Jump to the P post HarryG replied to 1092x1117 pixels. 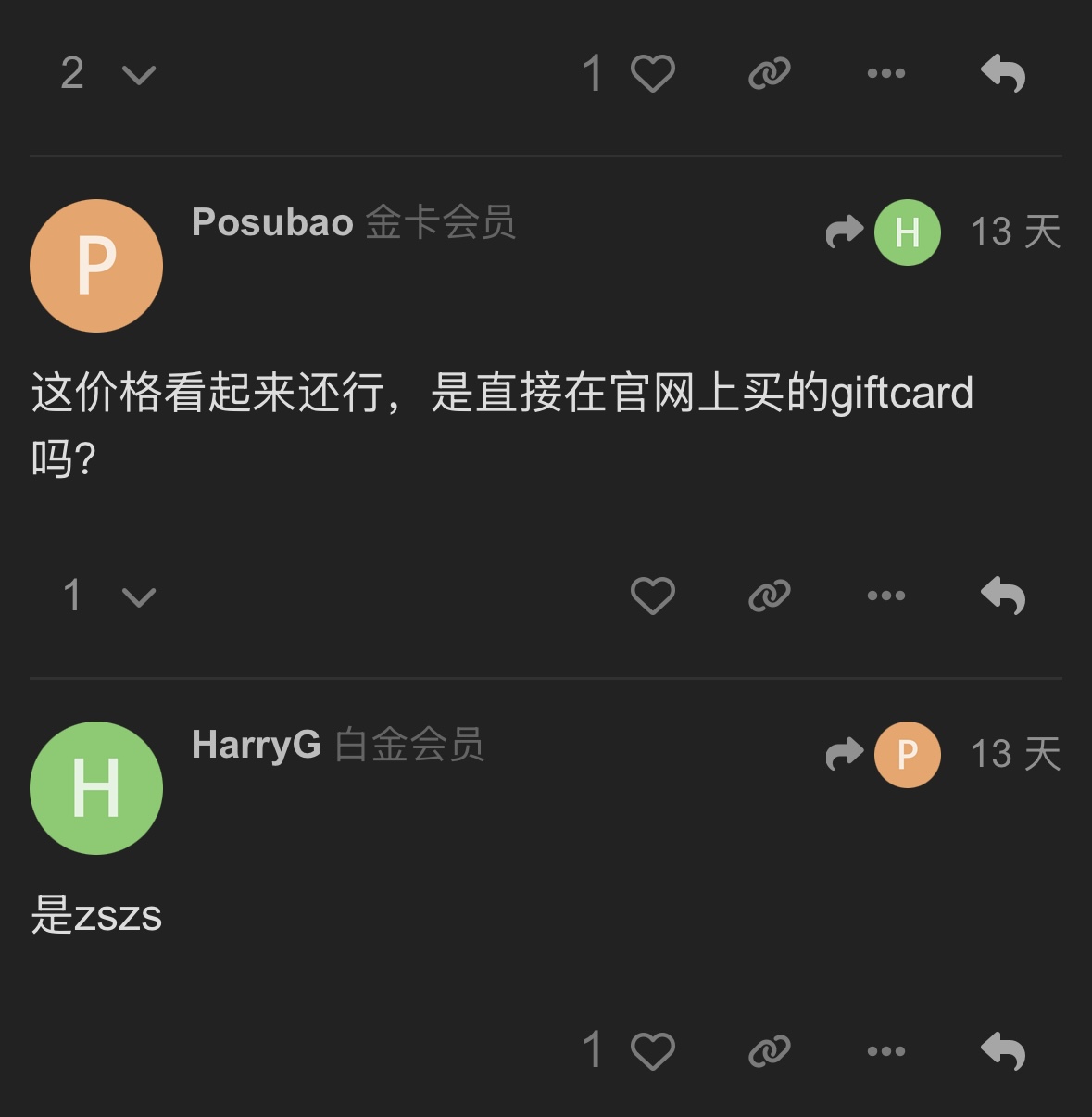point(885,755)
